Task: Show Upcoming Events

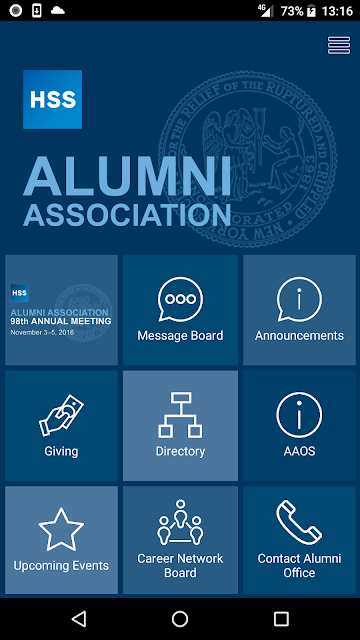Action: pyautogui.click(x=61, y=540)
